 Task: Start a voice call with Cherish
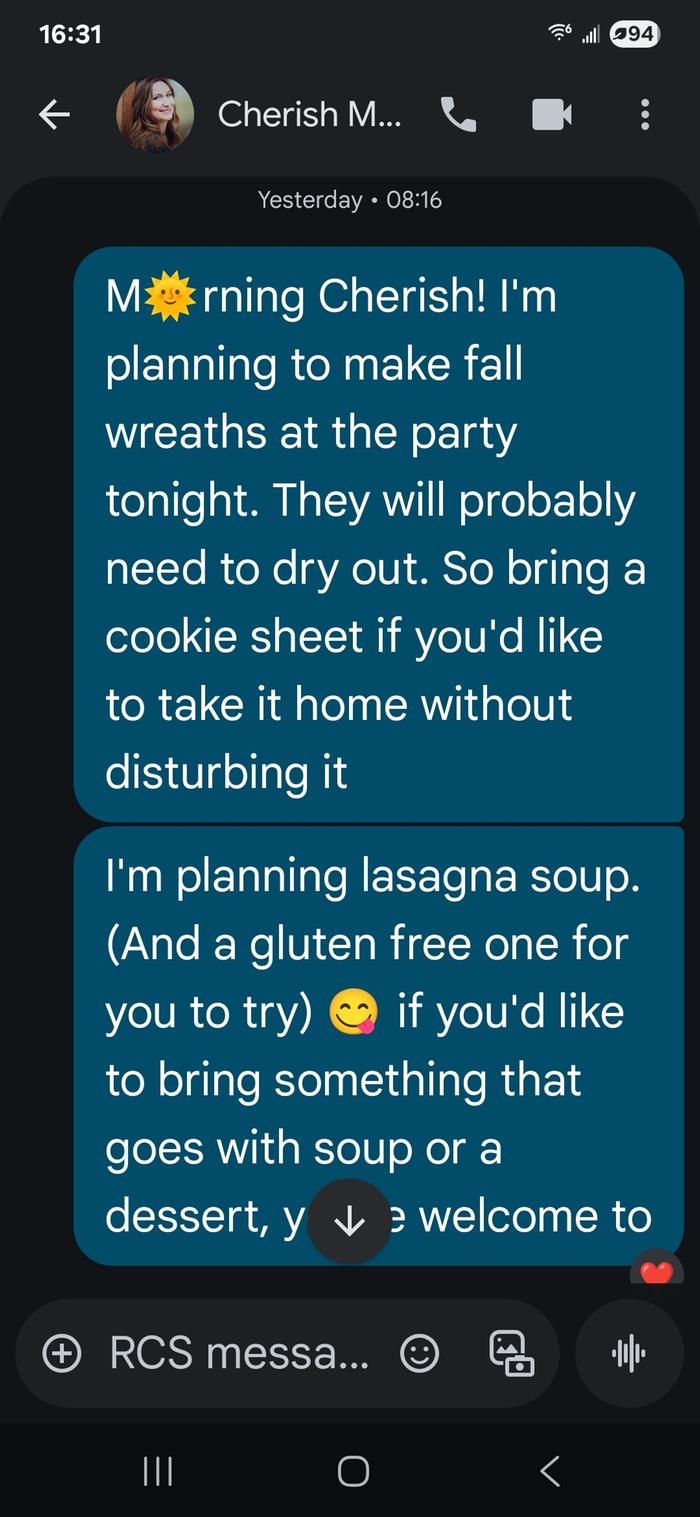[458, 116]
